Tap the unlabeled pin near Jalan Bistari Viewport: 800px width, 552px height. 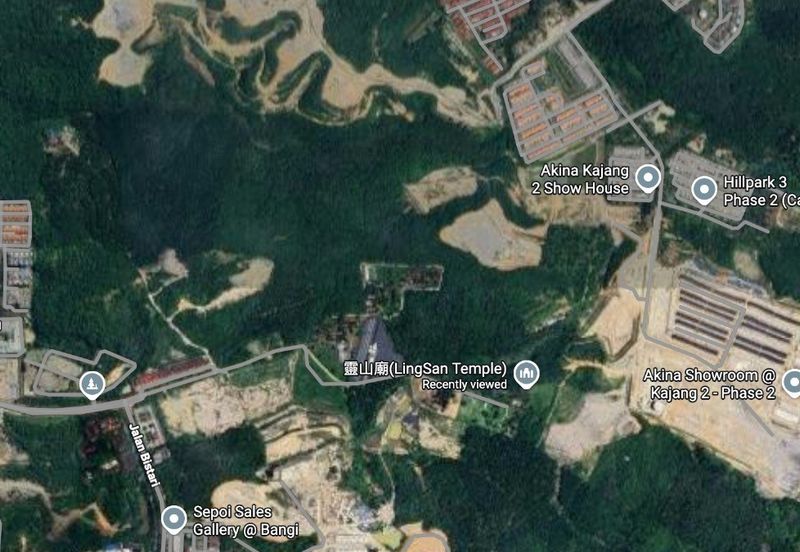point(91,383)
